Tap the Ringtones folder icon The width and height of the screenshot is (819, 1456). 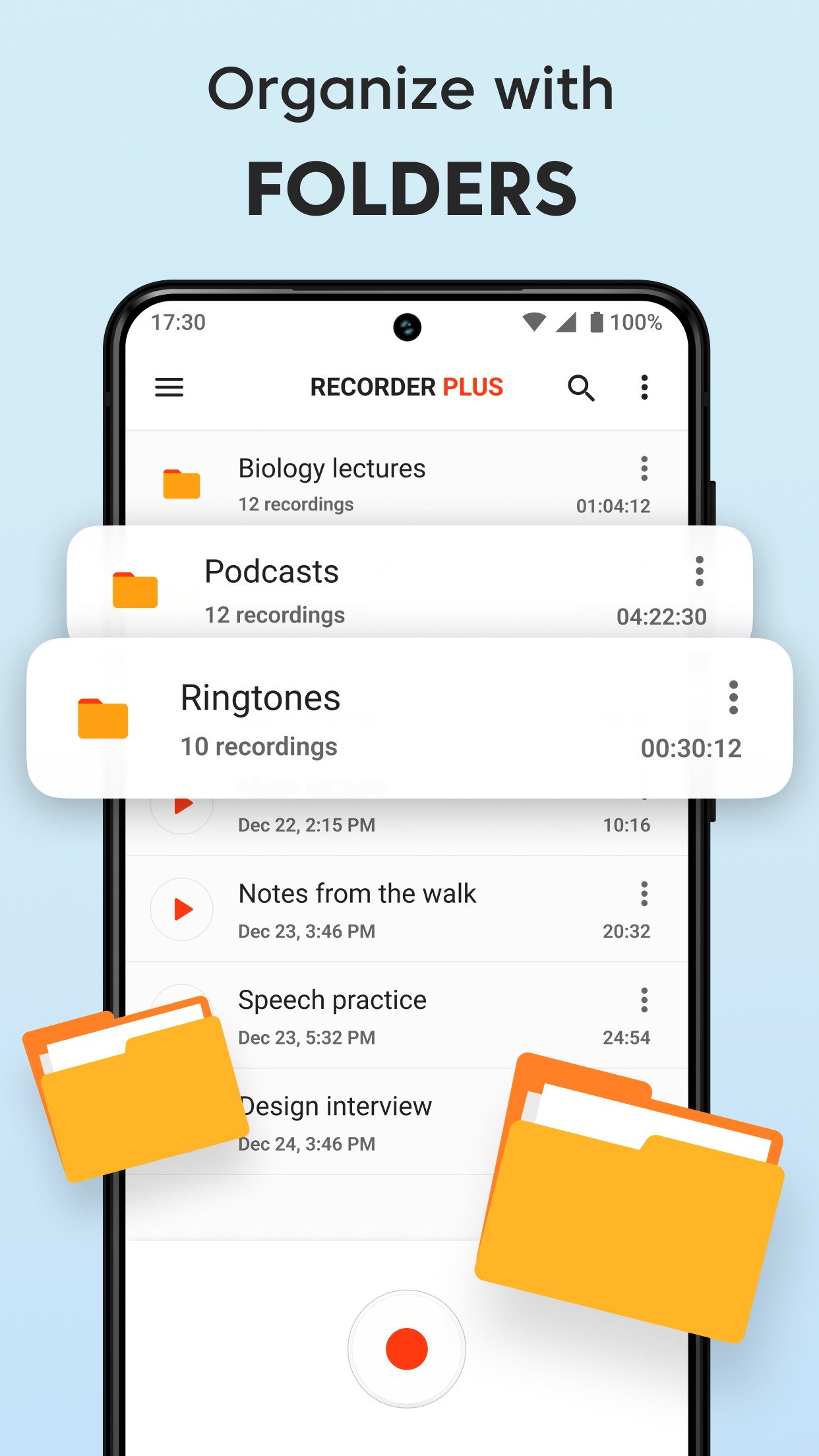tap(102, 717)
